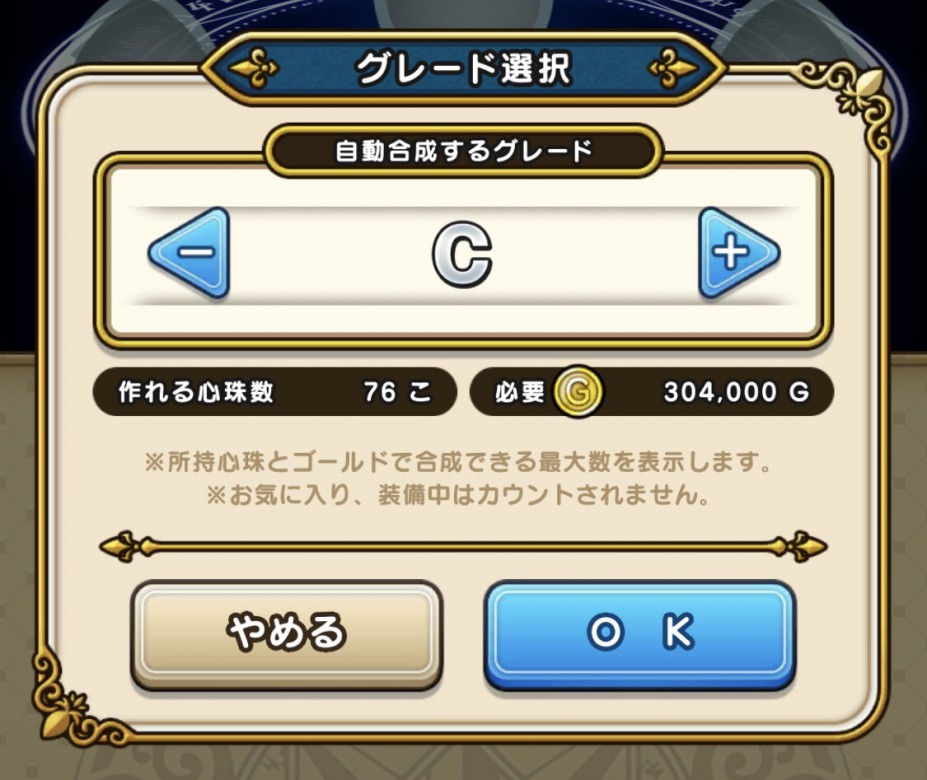Screen dimensions: 927x780
Task: Confirm grade selection with OK
Action: click(x=640, y=633)
